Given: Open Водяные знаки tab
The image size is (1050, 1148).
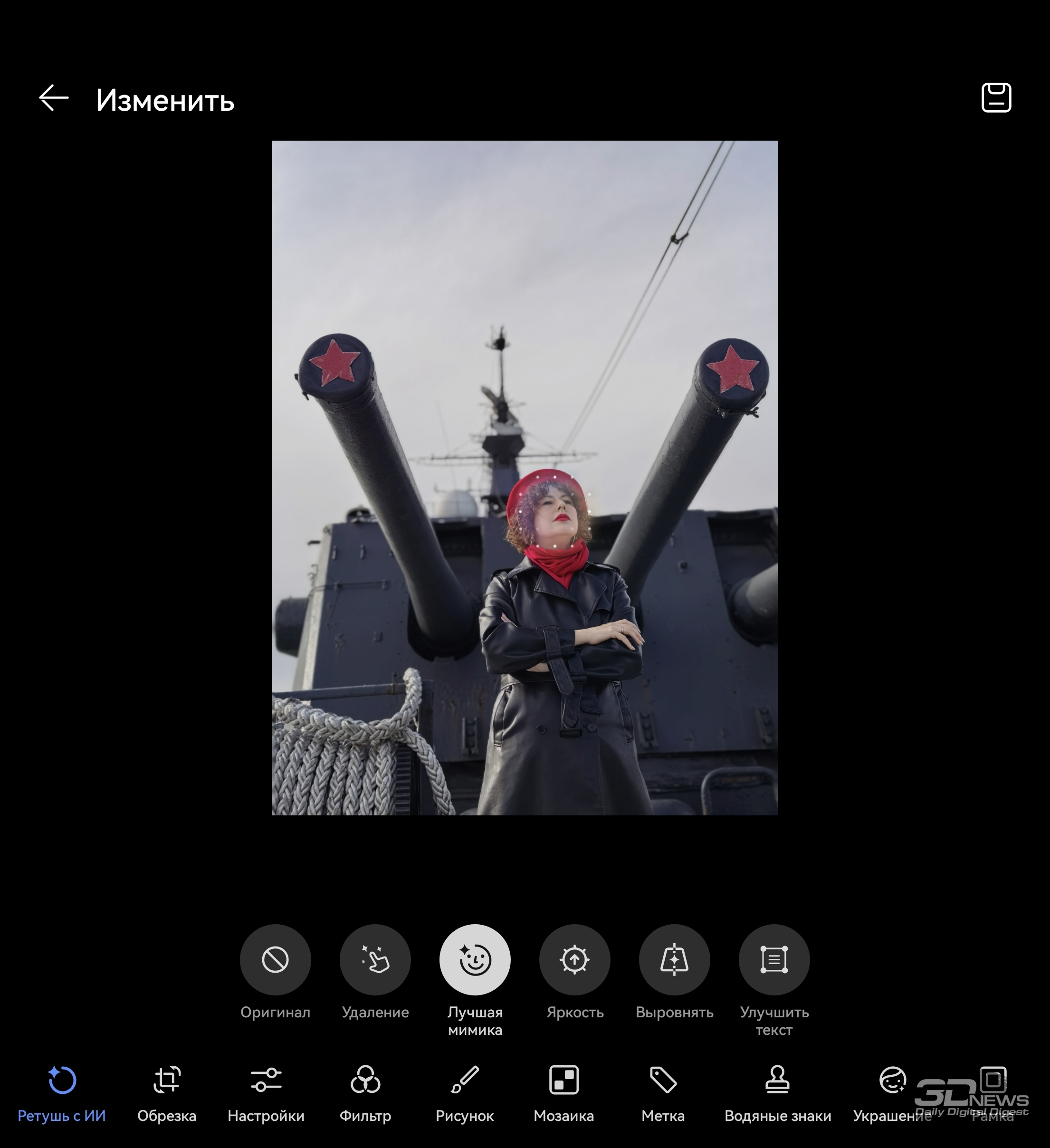Looking at the screenshot, I should [777, 1091].
